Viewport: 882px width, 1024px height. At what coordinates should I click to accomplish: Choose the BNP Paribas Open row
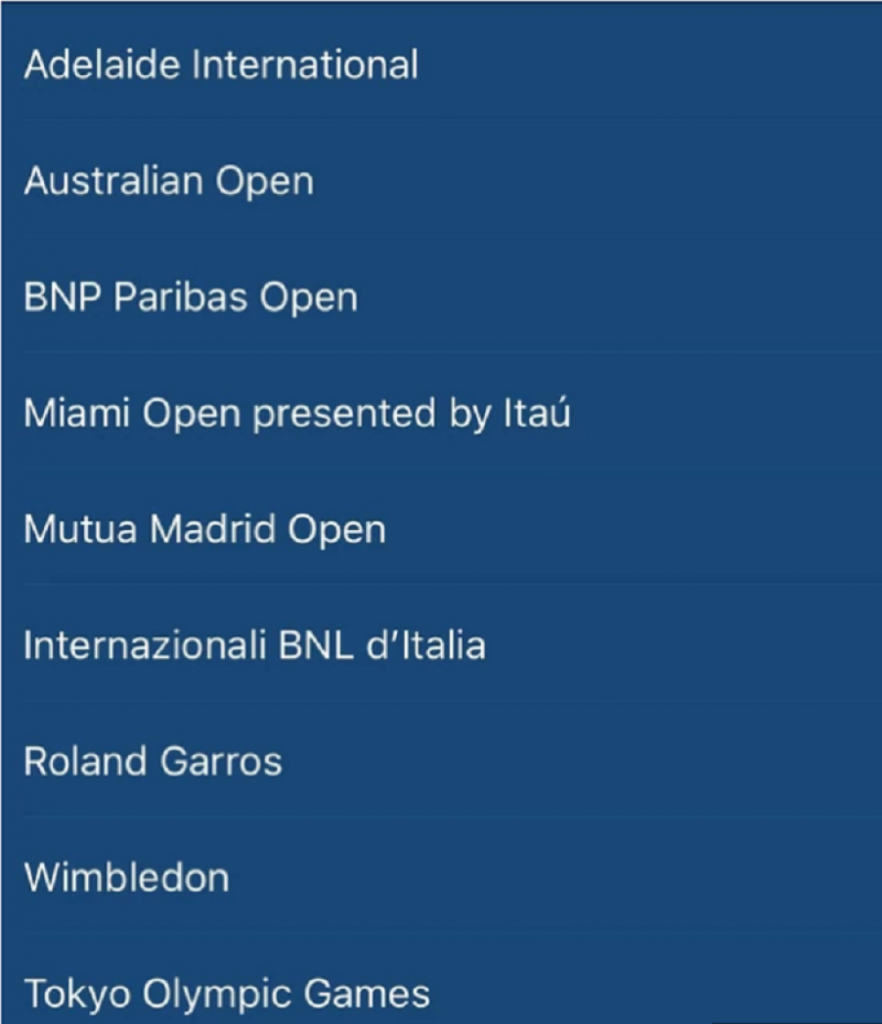pos(191,298)
